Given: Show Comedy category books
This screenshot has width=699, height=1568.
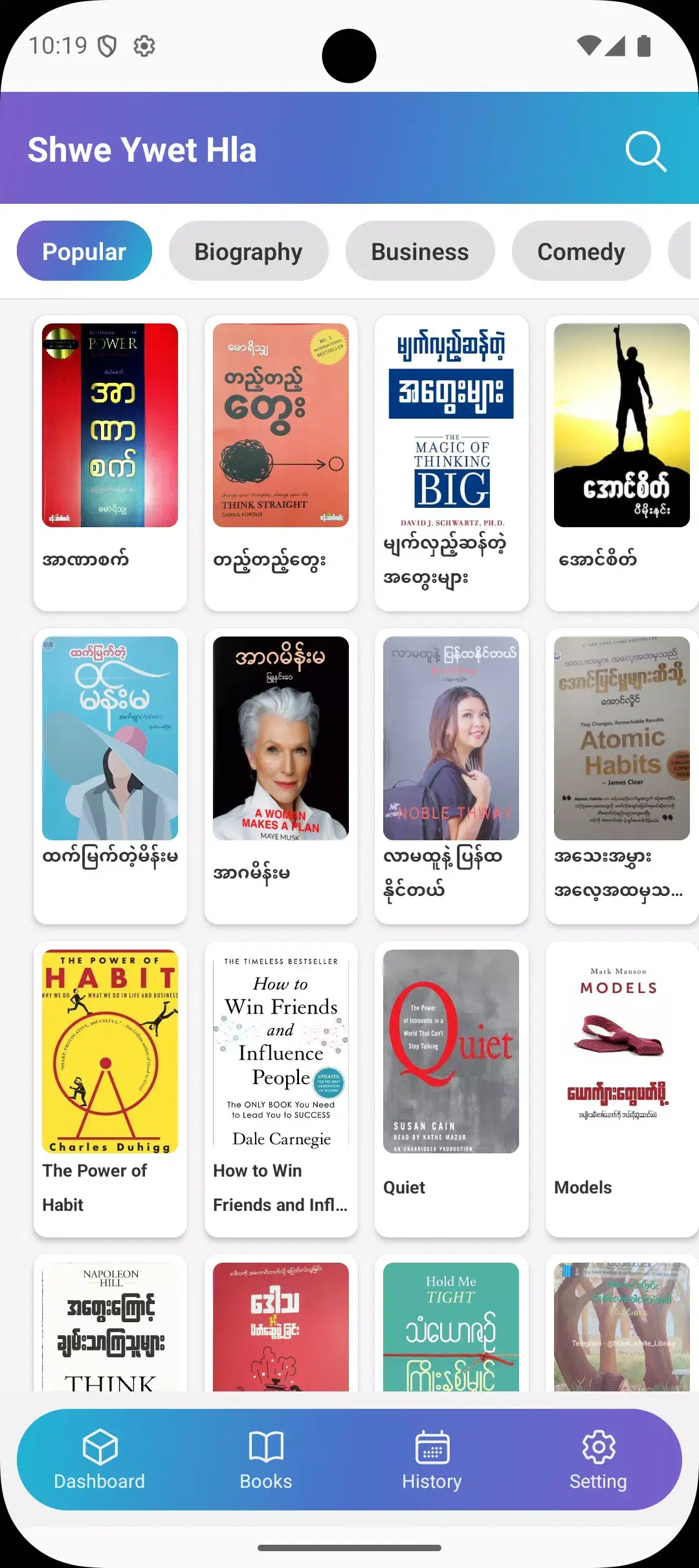Looking at the screenshot, I should (x=581, y=252).
